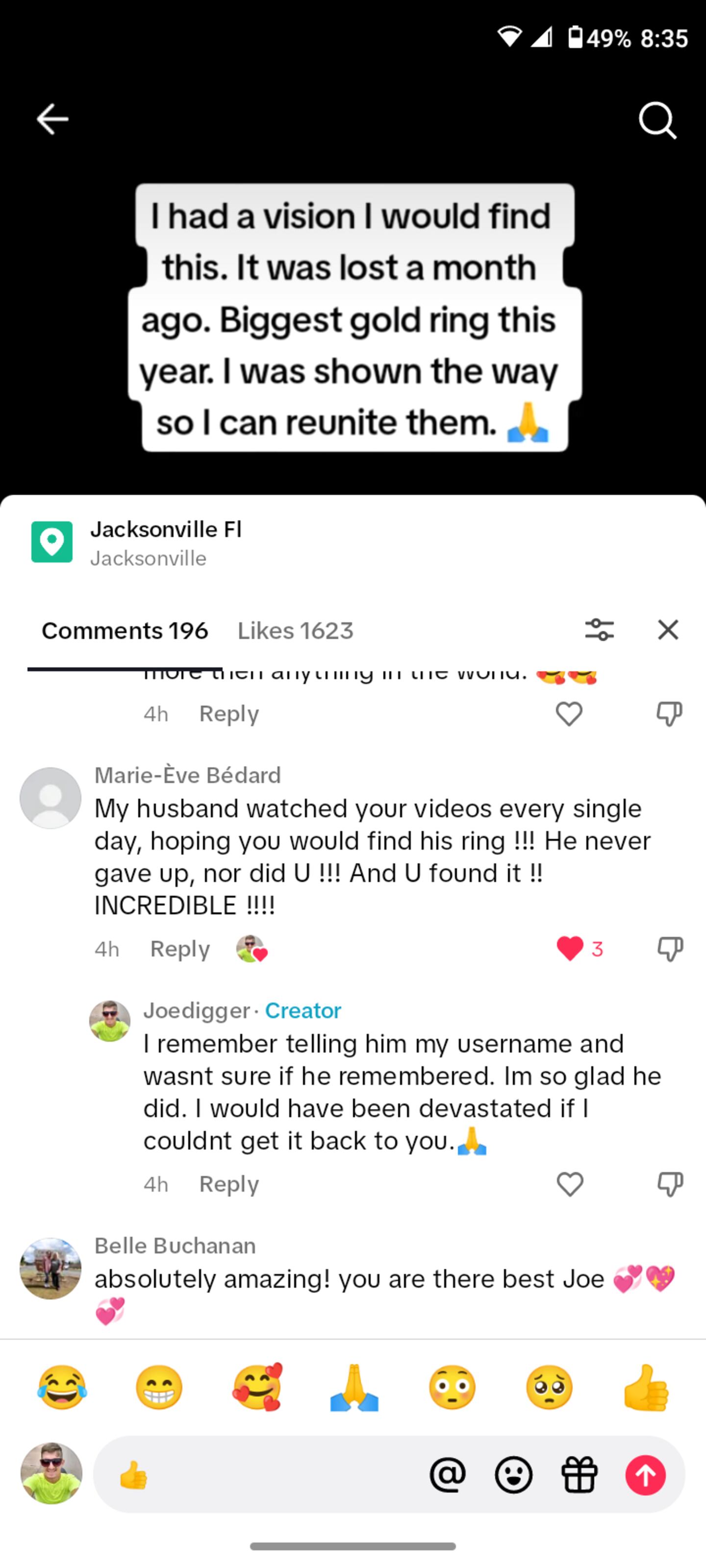Reply to Joedigger's creator comment
This screenshot has height=1568, width=706.
pos(229,1183)
